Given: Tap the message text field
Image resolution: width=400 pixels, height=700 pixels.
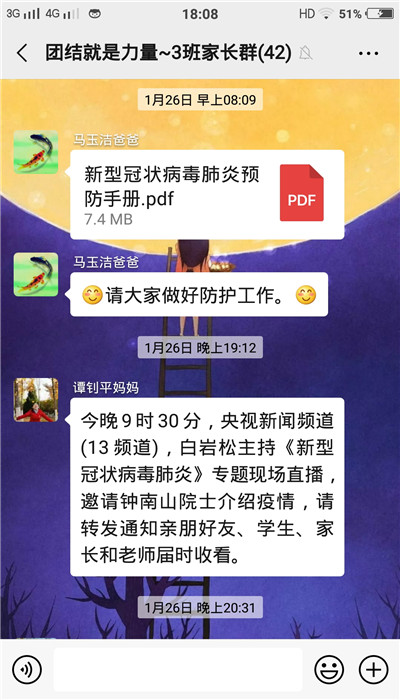Looking at the screenshot, I should click(x=178, y=670).
